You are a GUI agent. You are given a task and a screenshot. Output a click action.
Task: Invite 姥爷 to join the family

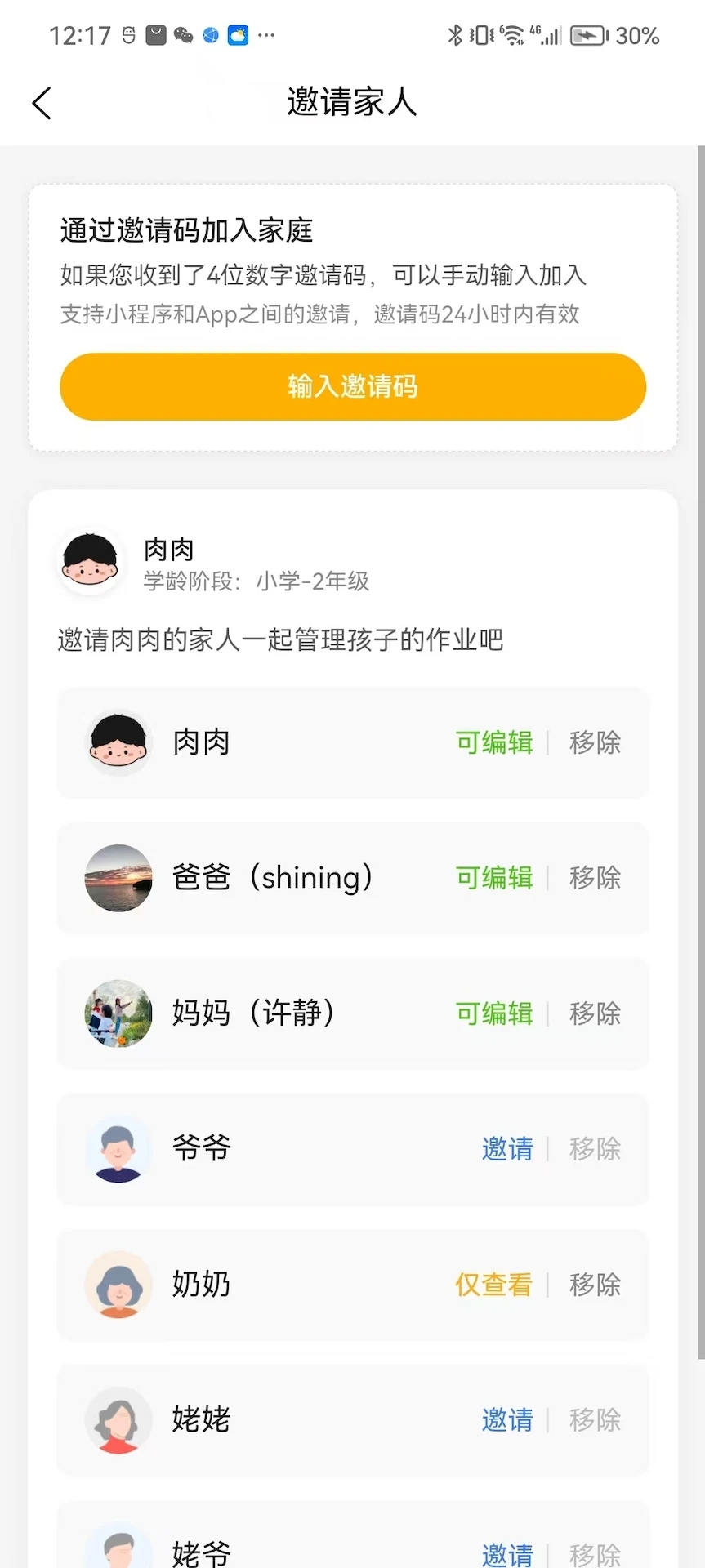506,1552
